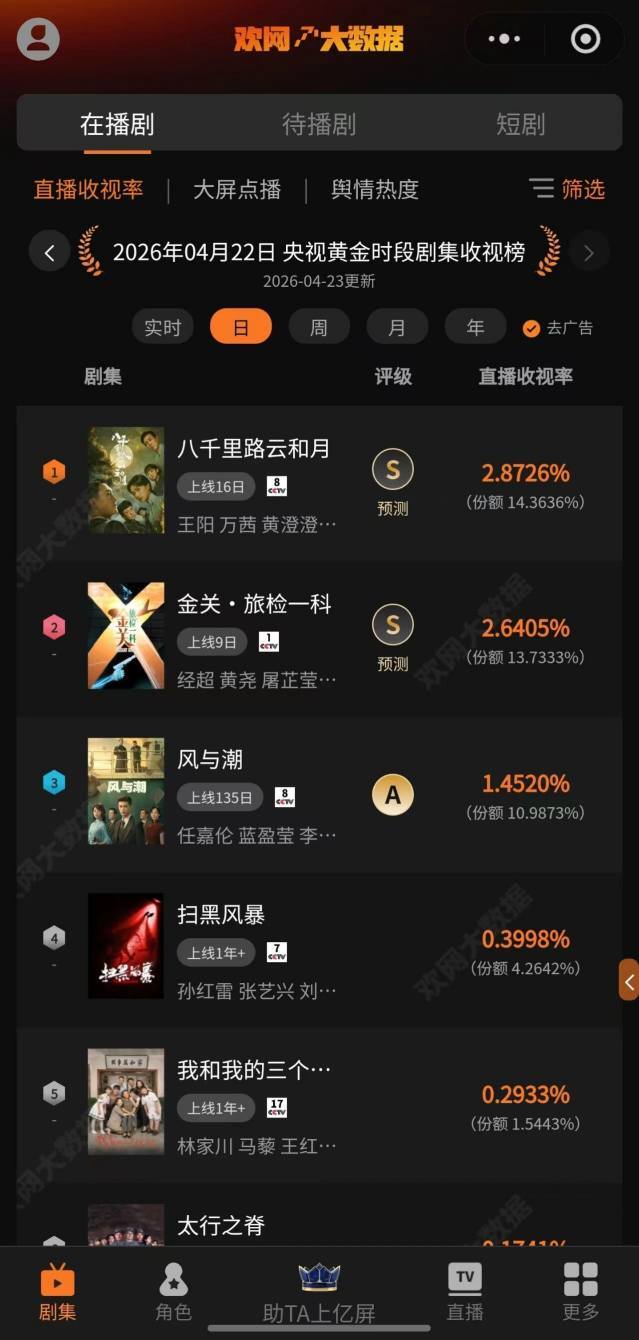Image resolution: width=639 pixels, height=1340 pixels.
Task: Open the drama 金关·旅检一科
Action: (x=254, y=604)
